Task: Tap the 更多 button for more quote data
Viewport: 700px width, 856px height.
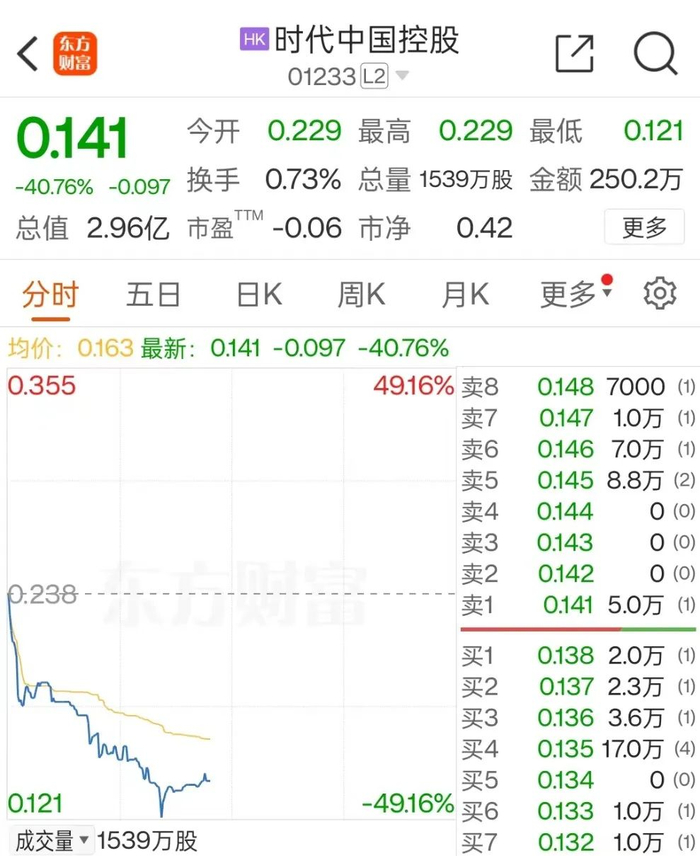Action: pyautogui.click(x=644, y=227)
